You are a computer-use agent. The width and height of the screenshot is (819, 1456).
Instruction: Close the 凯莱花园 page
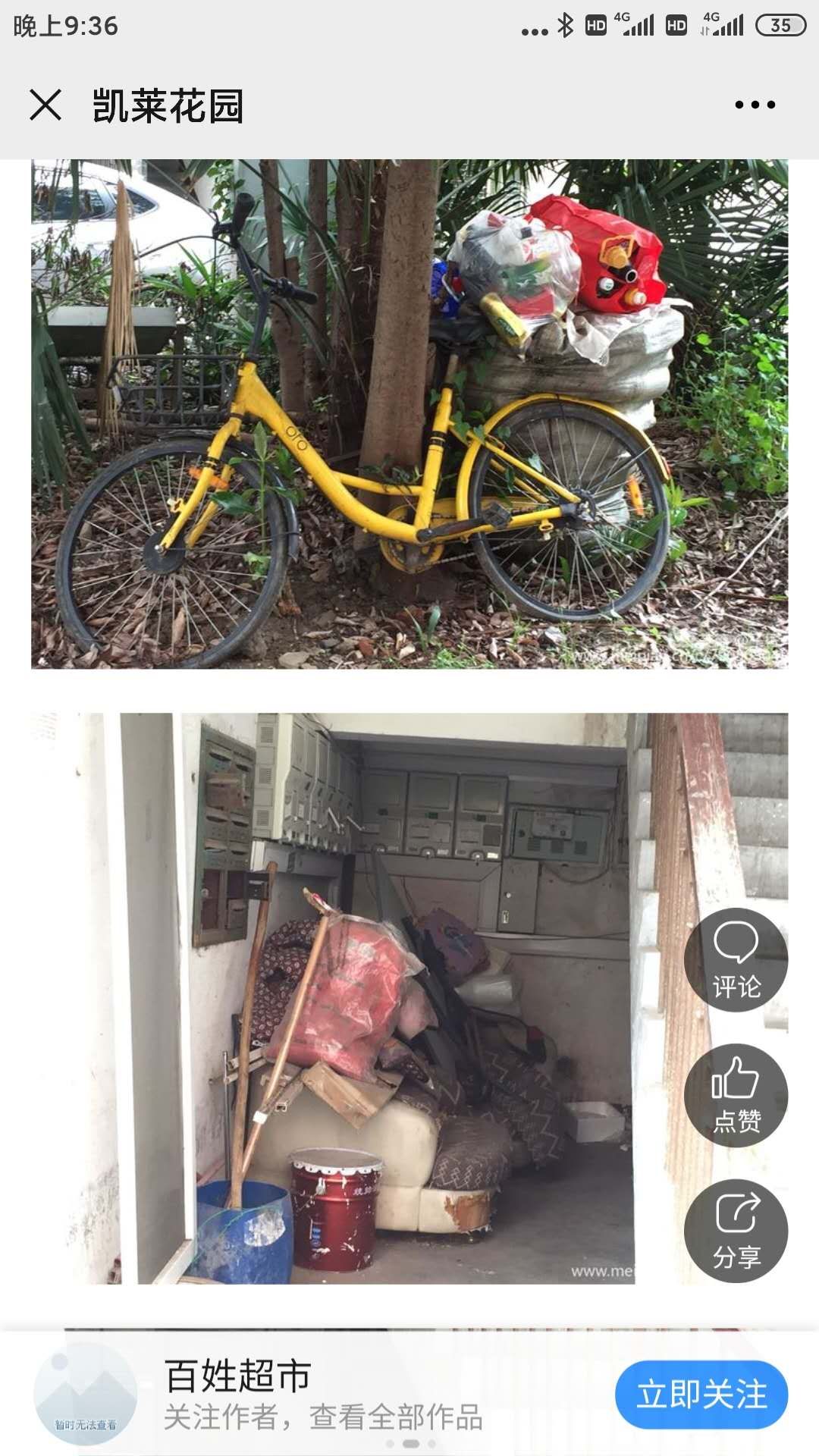point(45,105)
